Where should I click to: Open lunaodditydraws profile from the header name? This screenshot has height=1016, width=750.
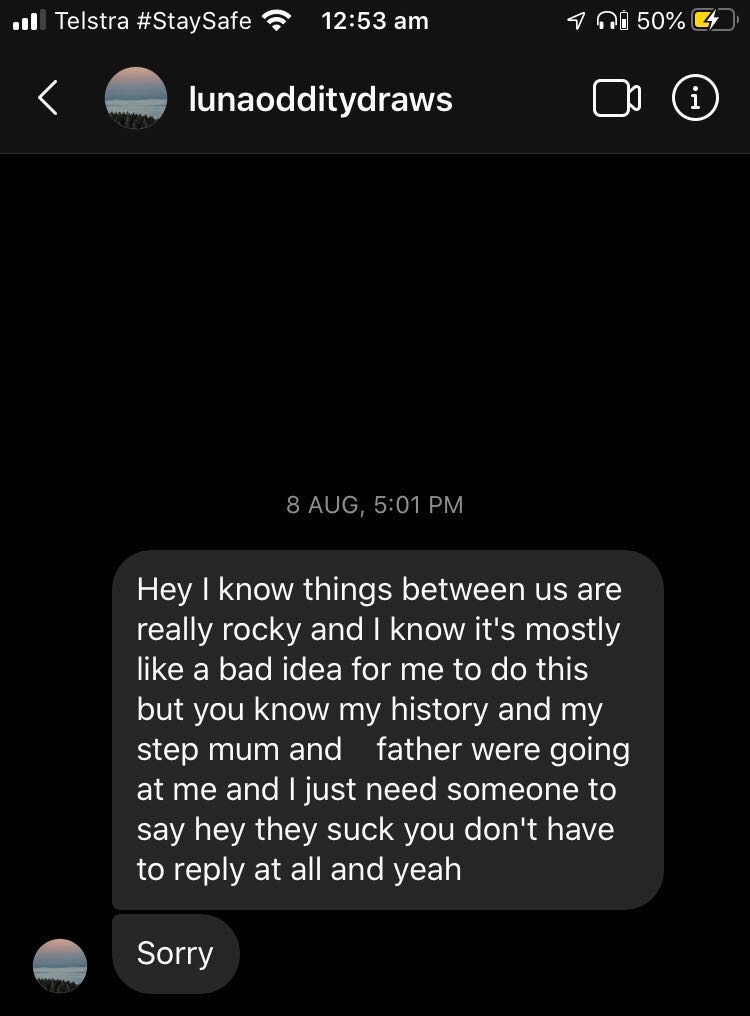[320, 99]
